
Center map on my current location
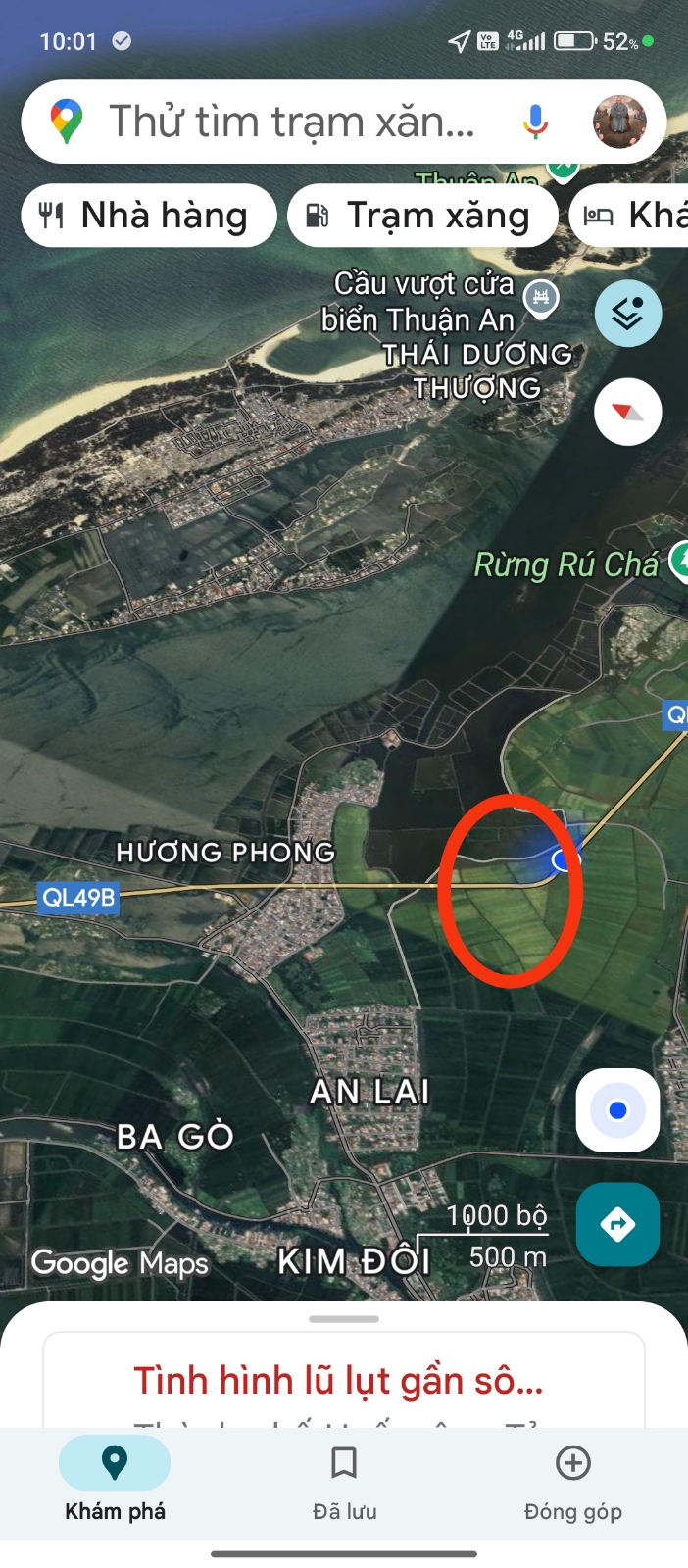pyautogui.click(x=617, y=1110)
